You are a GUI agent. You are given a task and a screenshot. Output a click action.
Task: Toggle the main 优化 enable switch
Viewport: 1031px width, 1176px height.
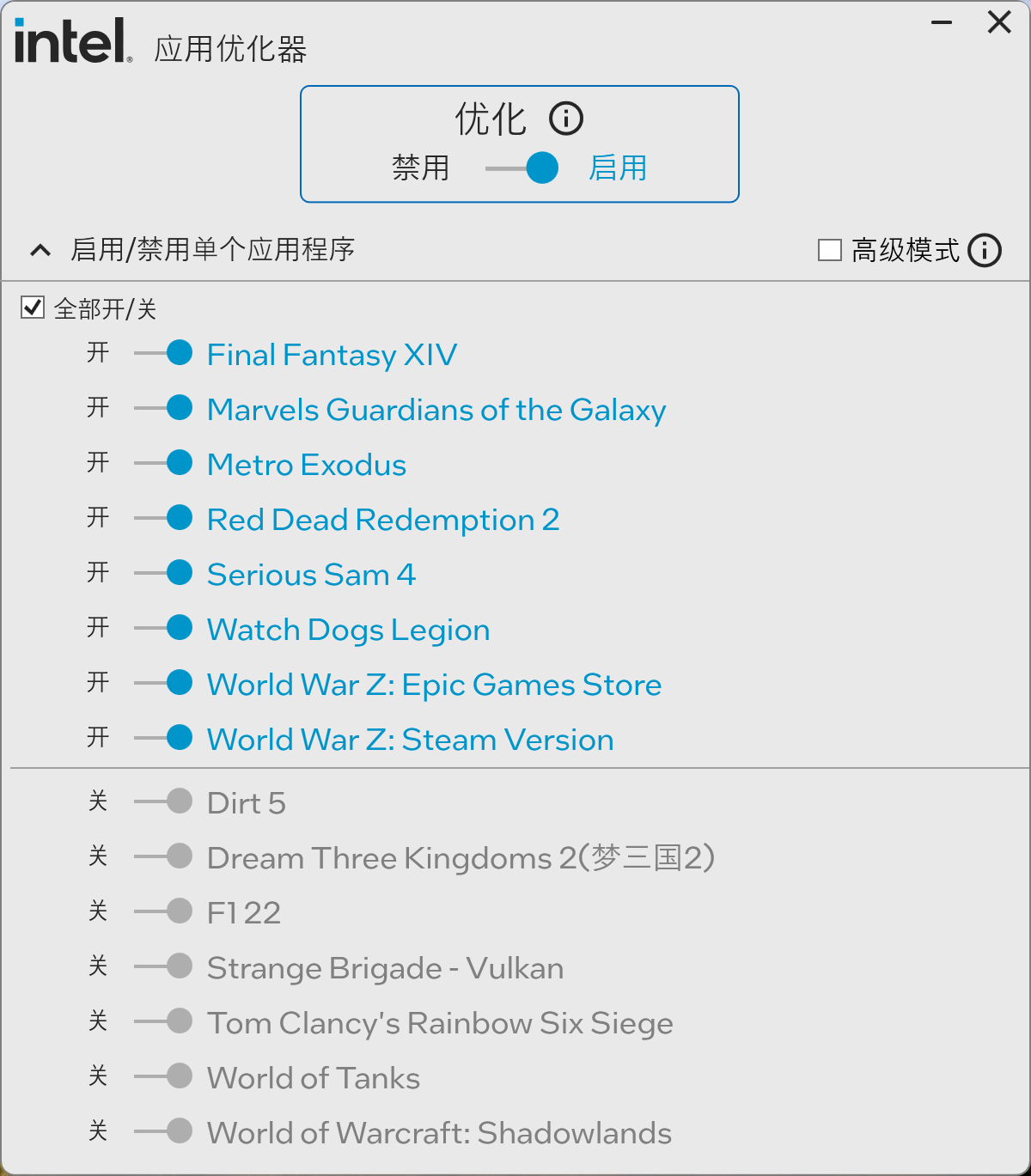tap(523, 168)
